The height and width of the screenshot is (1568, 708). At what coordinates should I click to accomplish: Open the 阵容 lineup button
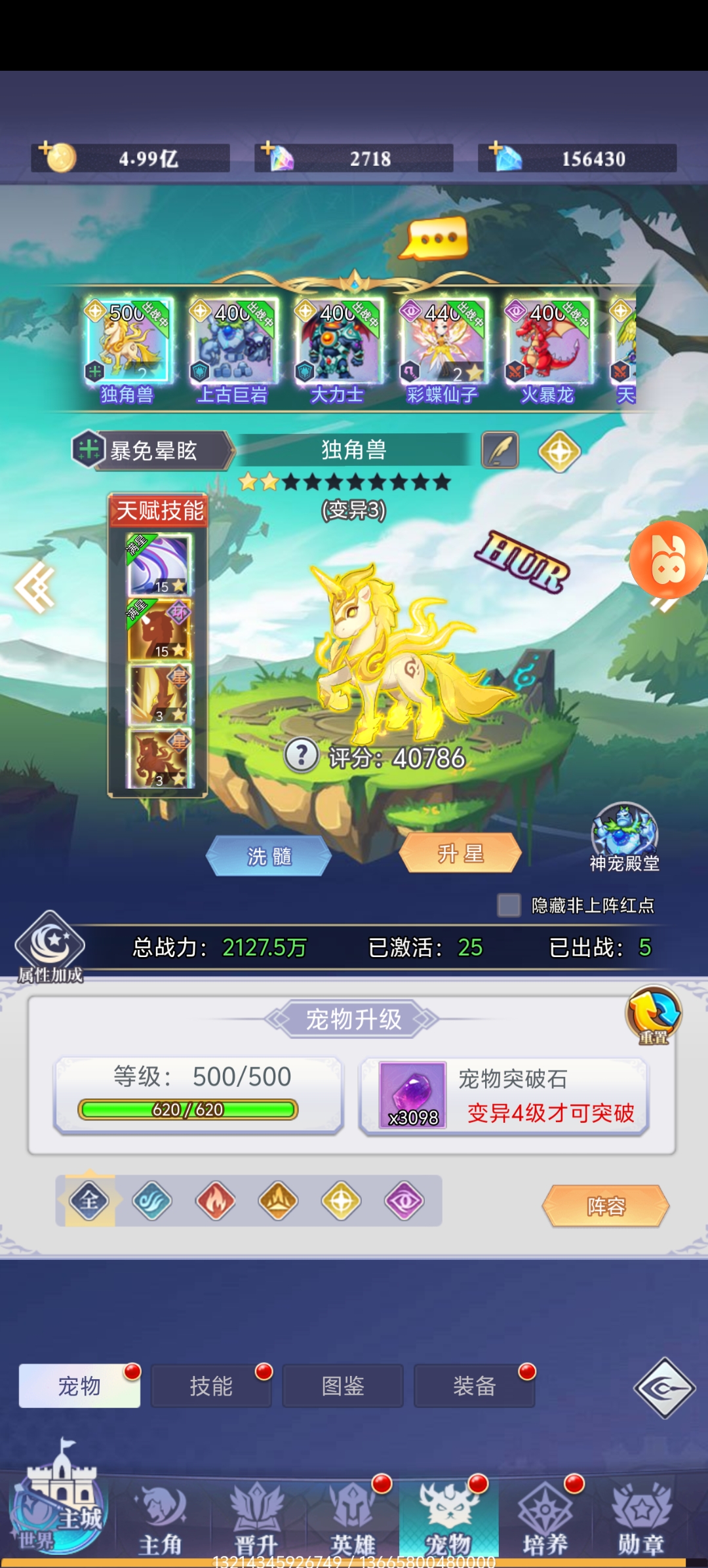coord(606,1205)
